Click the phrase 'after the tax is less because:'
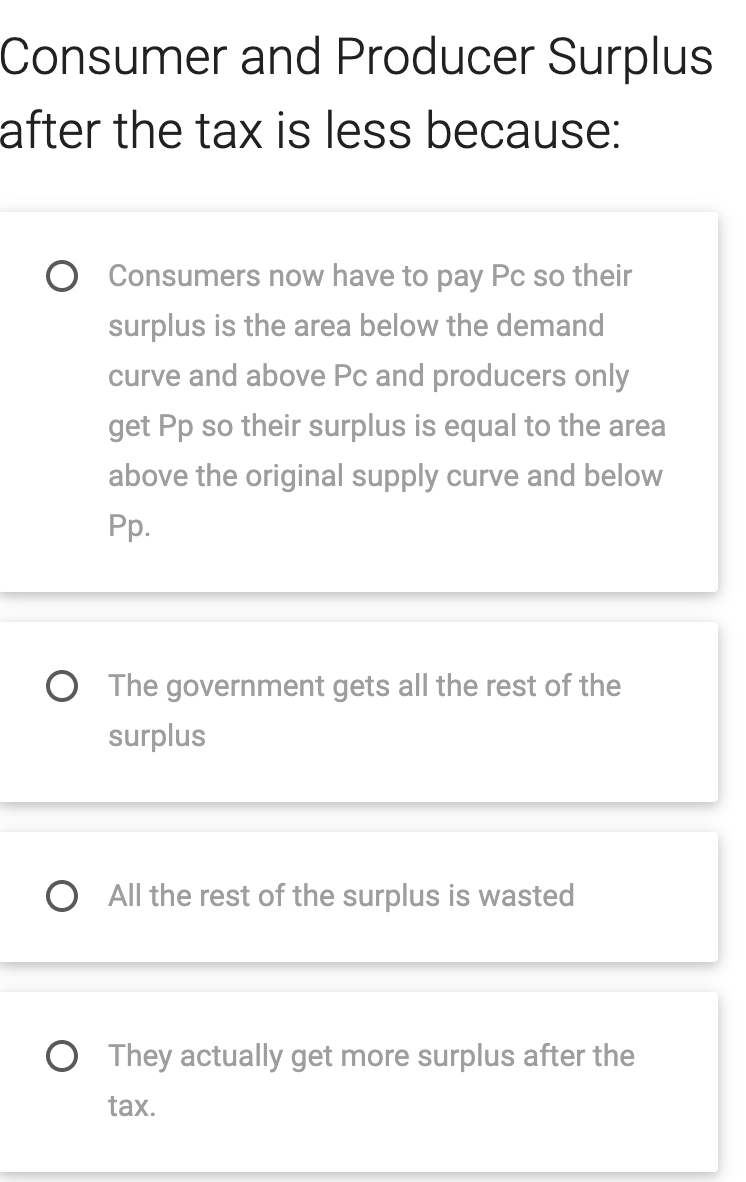This screenshot has width=746, height=1182. (x=311, y=130)
